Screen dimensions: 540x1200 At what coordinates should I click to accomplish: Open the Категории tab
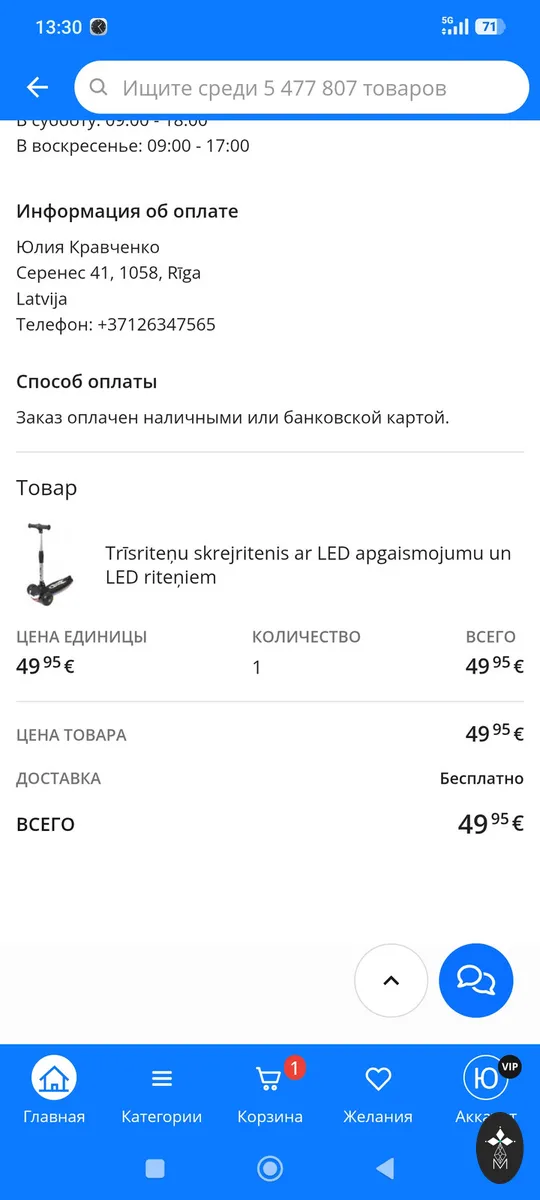162,1092
